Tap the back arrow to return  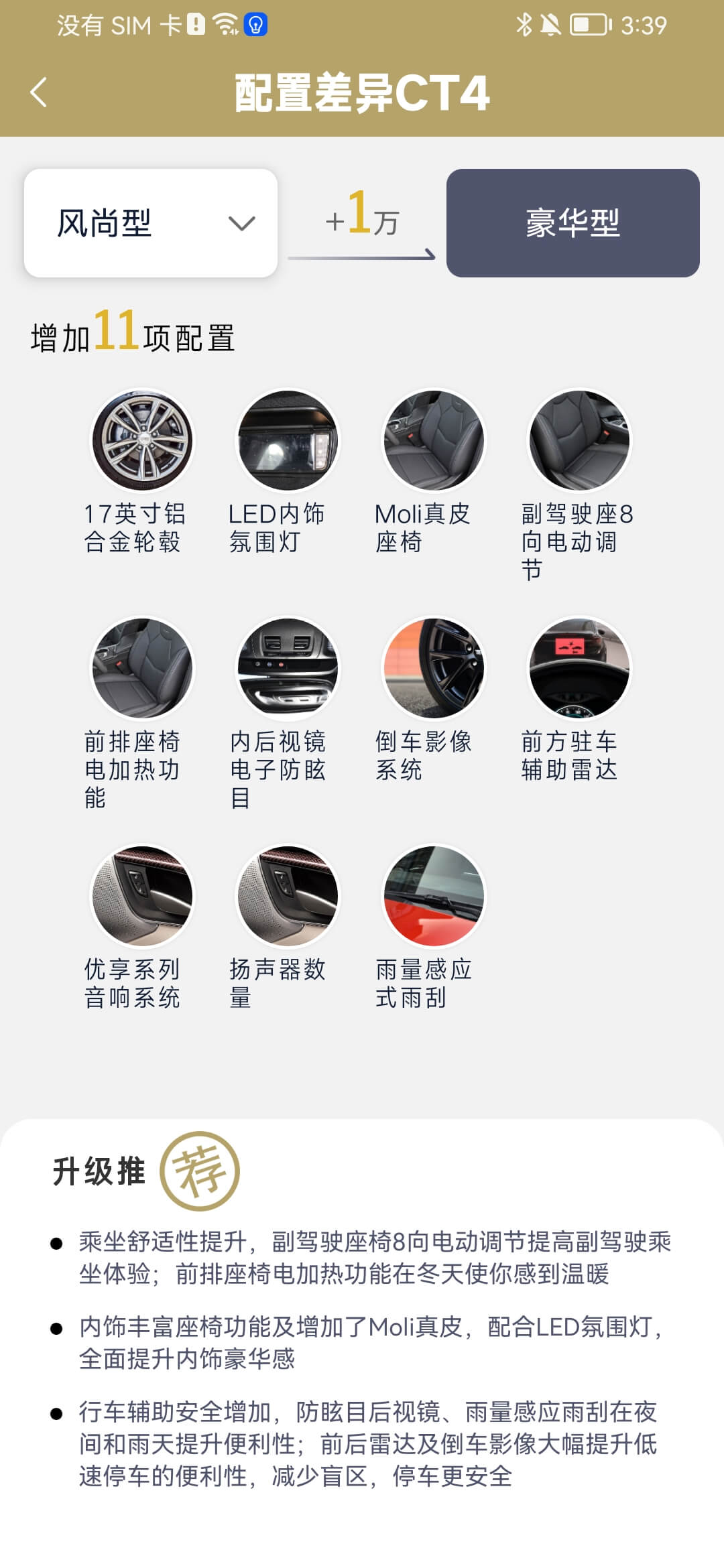click(40, 92)
